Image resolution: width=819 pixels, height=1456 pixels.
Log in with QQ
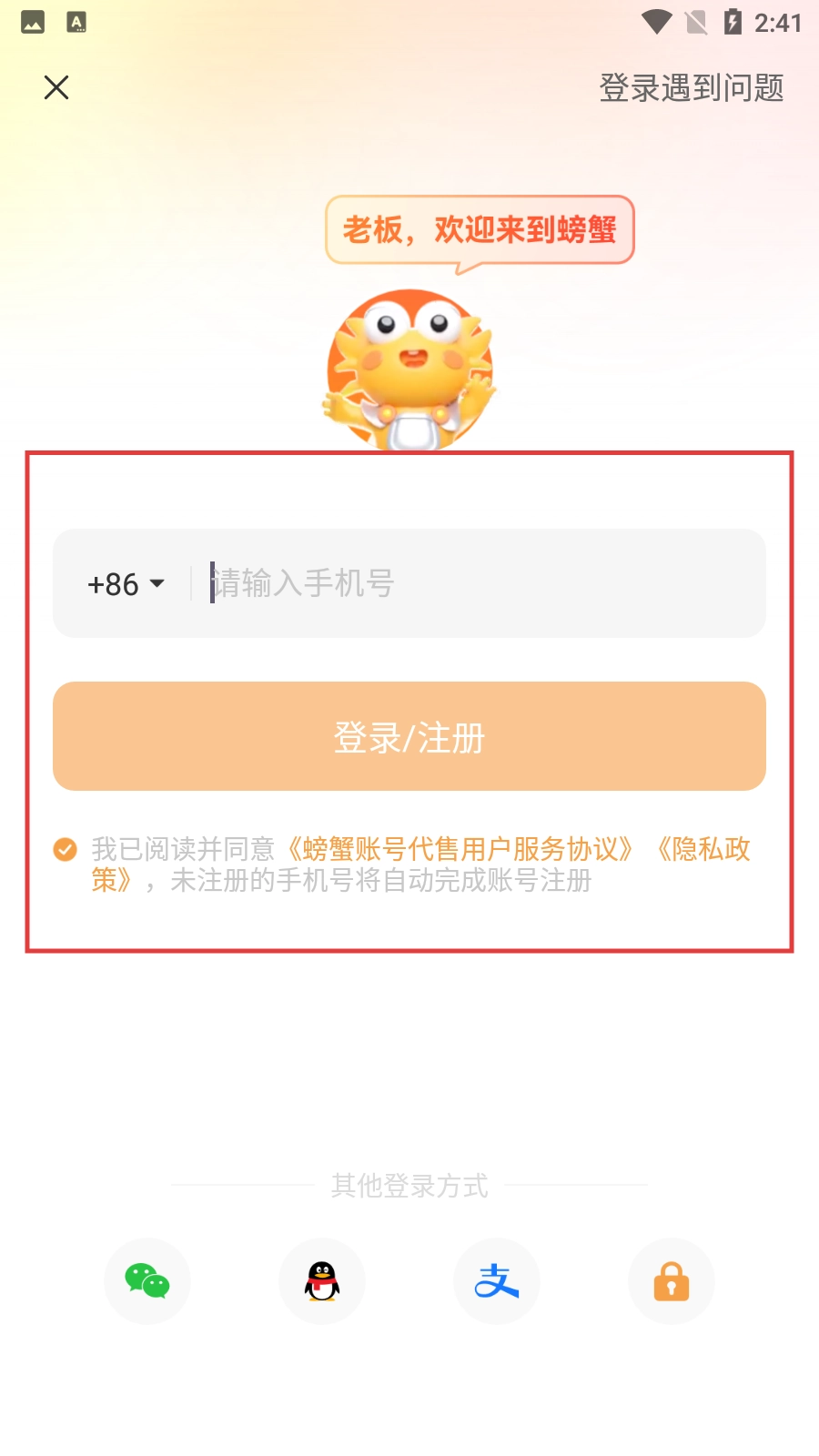(322, 1281)
